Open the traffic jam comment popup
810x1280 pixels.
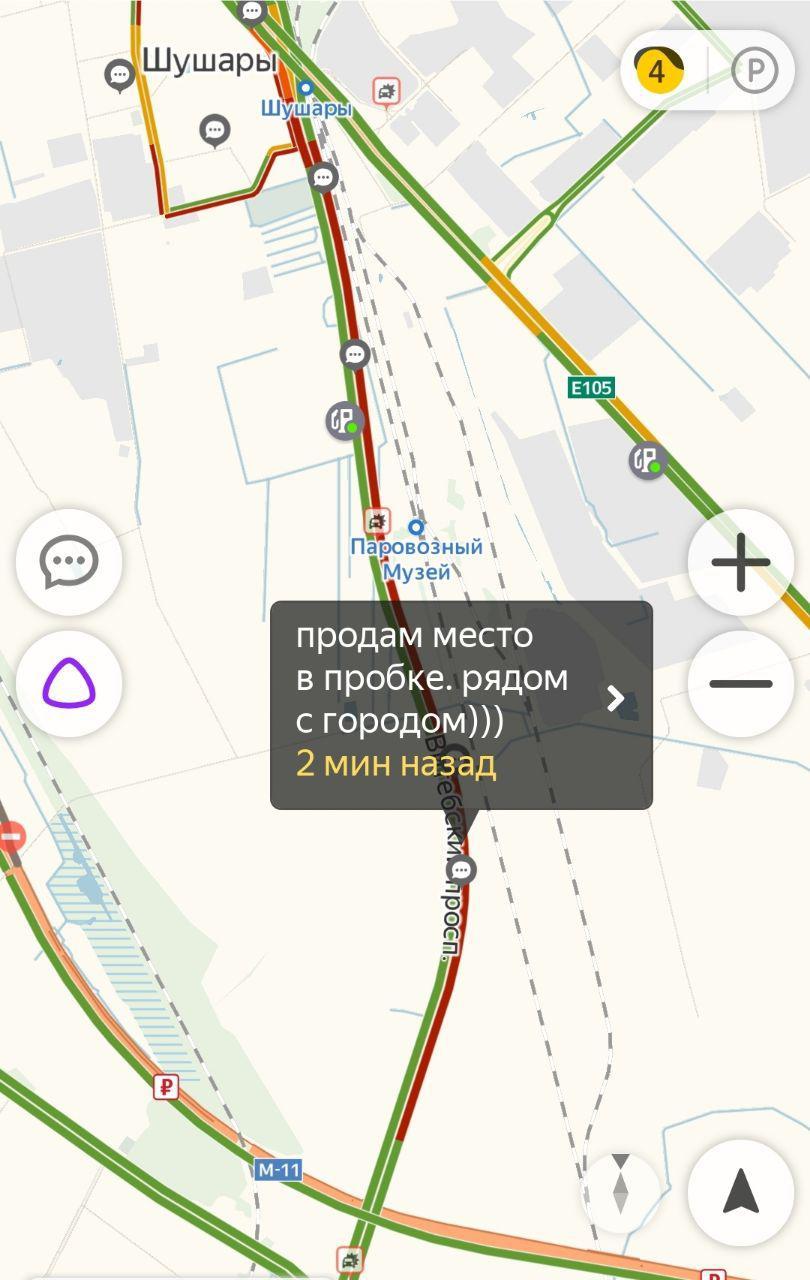(x=461, y=705)
